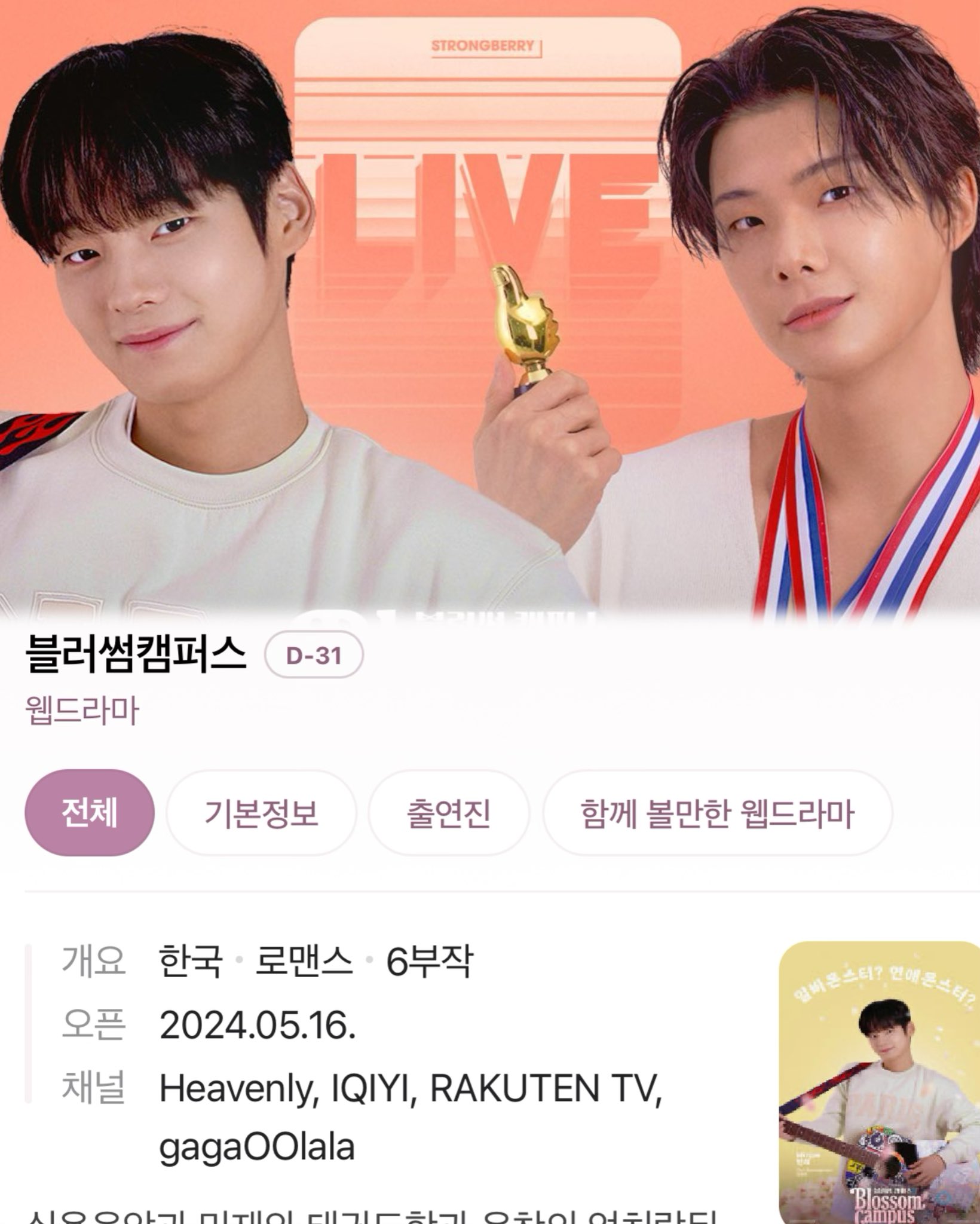Switch to 함께 볼만한 웹드라마 tab

pyautogui.click(x=717, y=813)
